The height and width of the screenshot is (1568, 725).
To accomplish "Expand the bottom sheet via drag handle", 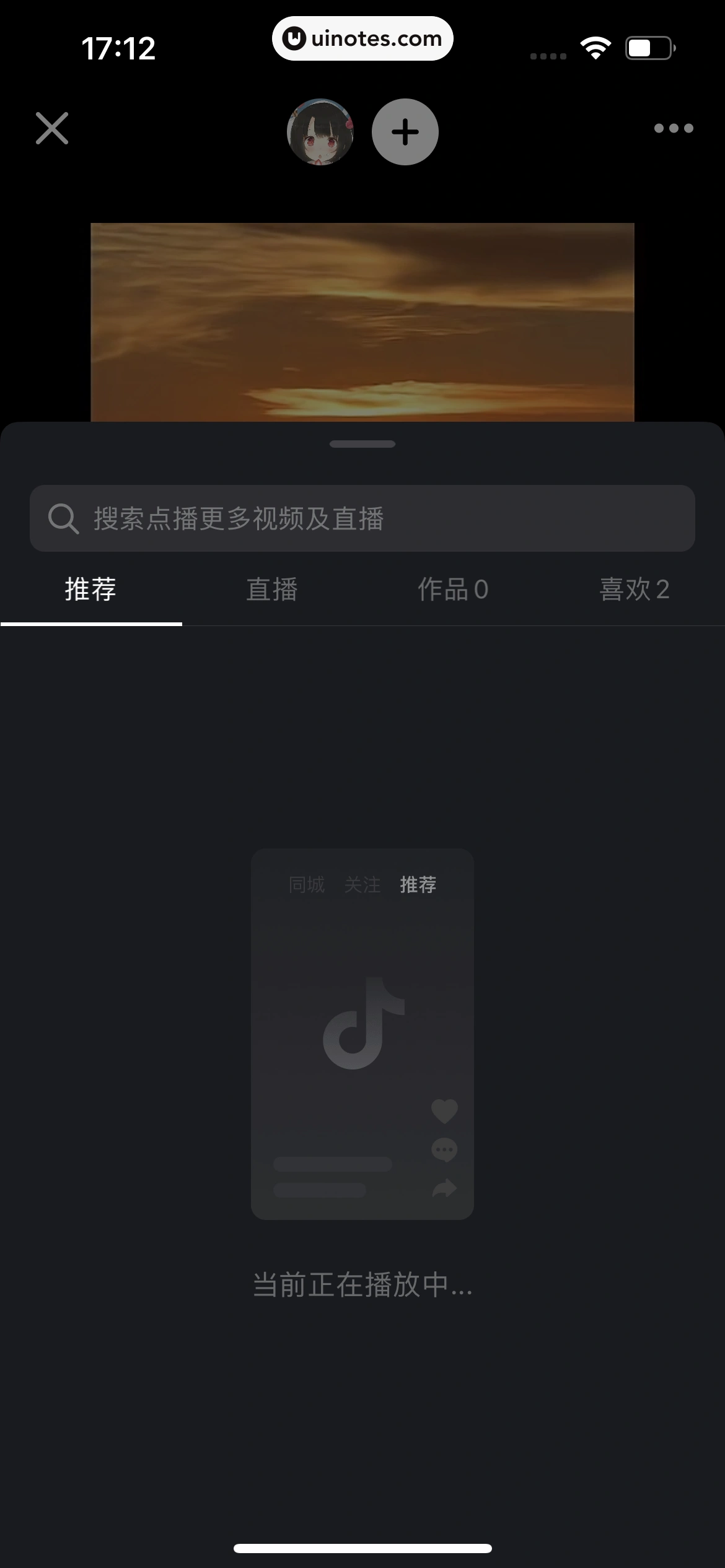I will [x=362, y=443].
